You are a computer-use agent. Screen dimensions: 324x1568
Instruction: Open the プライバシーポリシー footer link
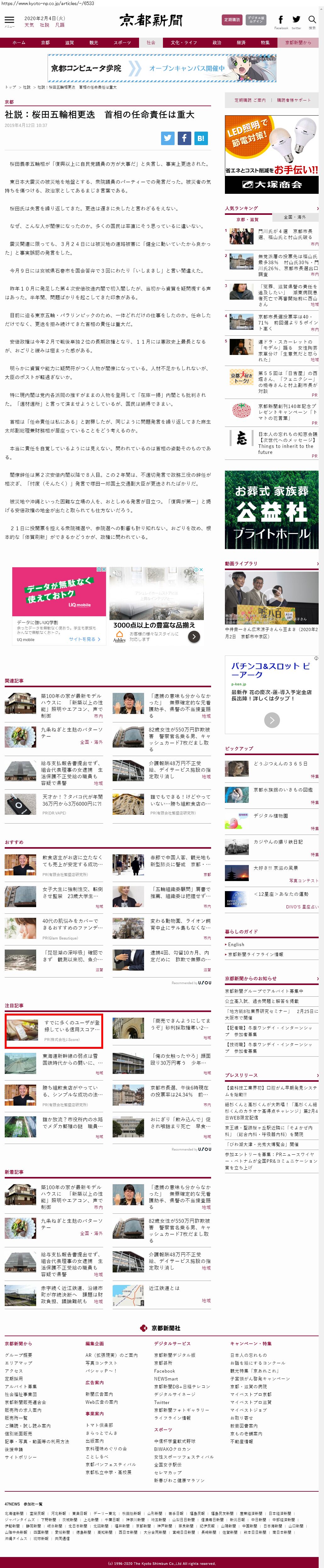point(21,1457)
